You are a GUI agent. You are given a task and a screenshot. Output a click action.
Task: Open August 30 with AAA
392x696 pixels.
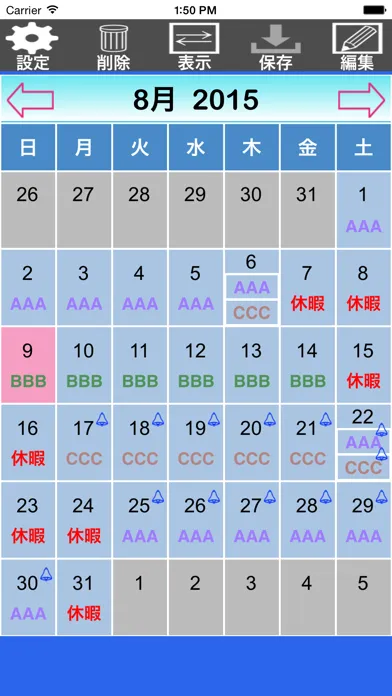coord(28,597)
